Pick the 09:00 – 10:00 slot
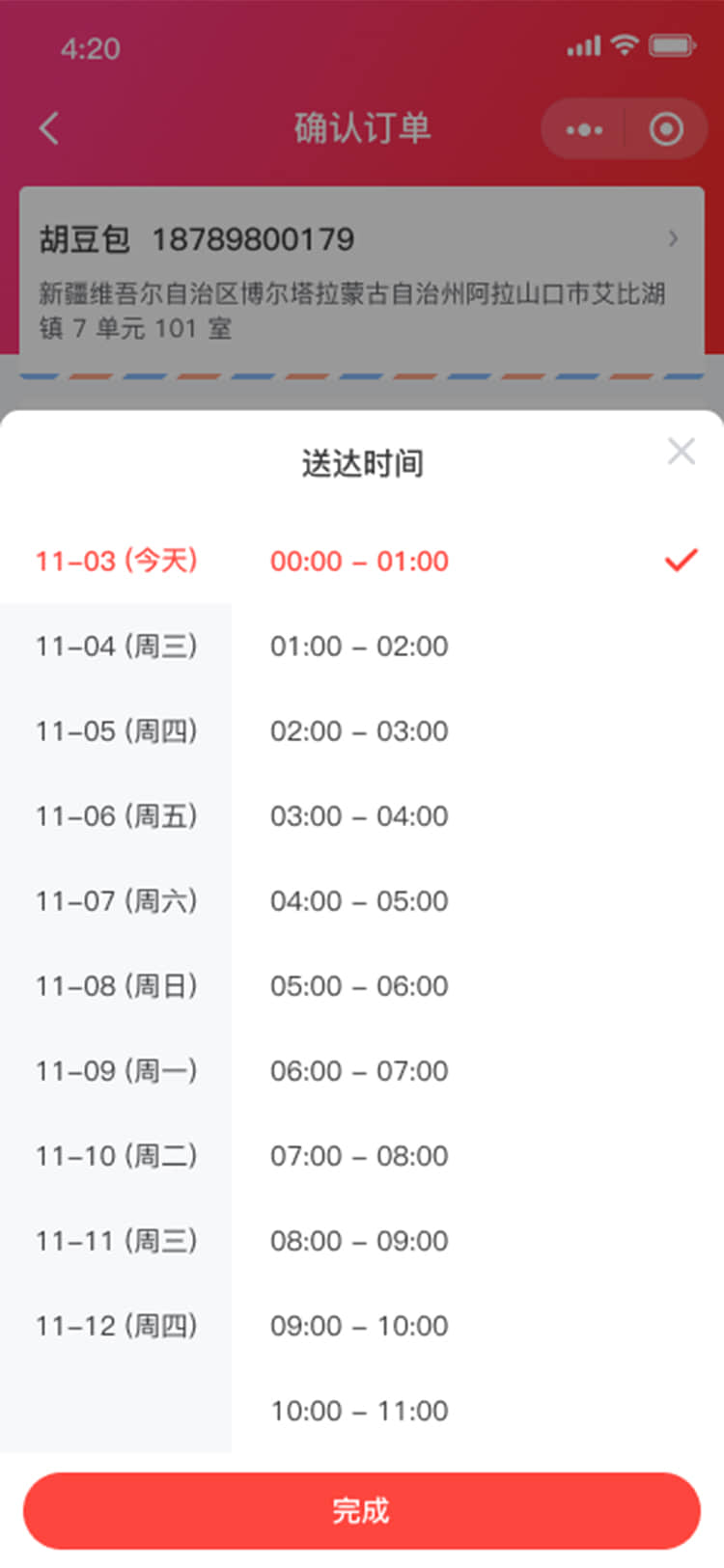Screen dimensions: 724x1568 (359, 1325)
